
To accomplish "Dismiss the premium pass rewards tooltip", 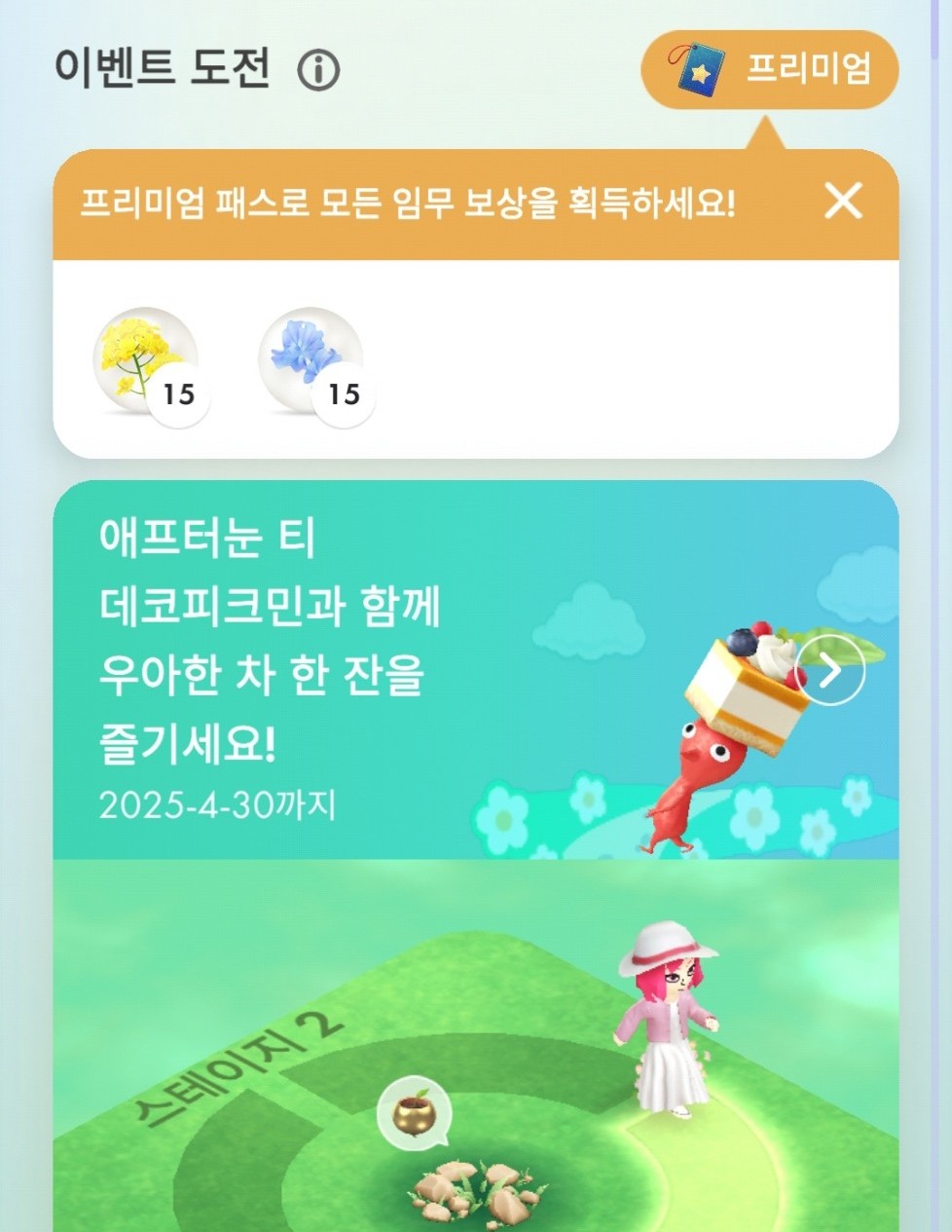I will 843,202.
